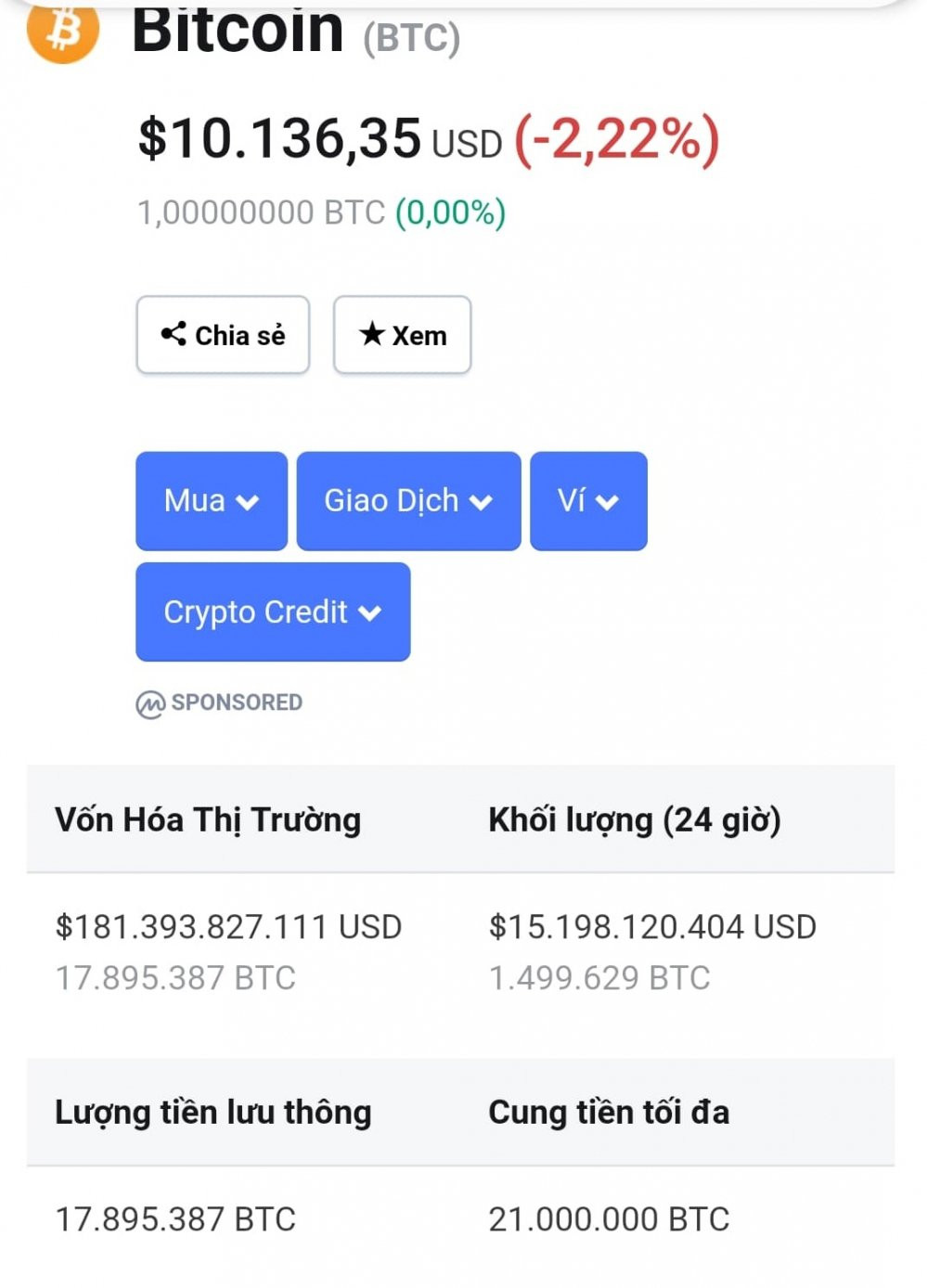Click the star icon next to Xem

pyautogui.click(x=372, y=334)
